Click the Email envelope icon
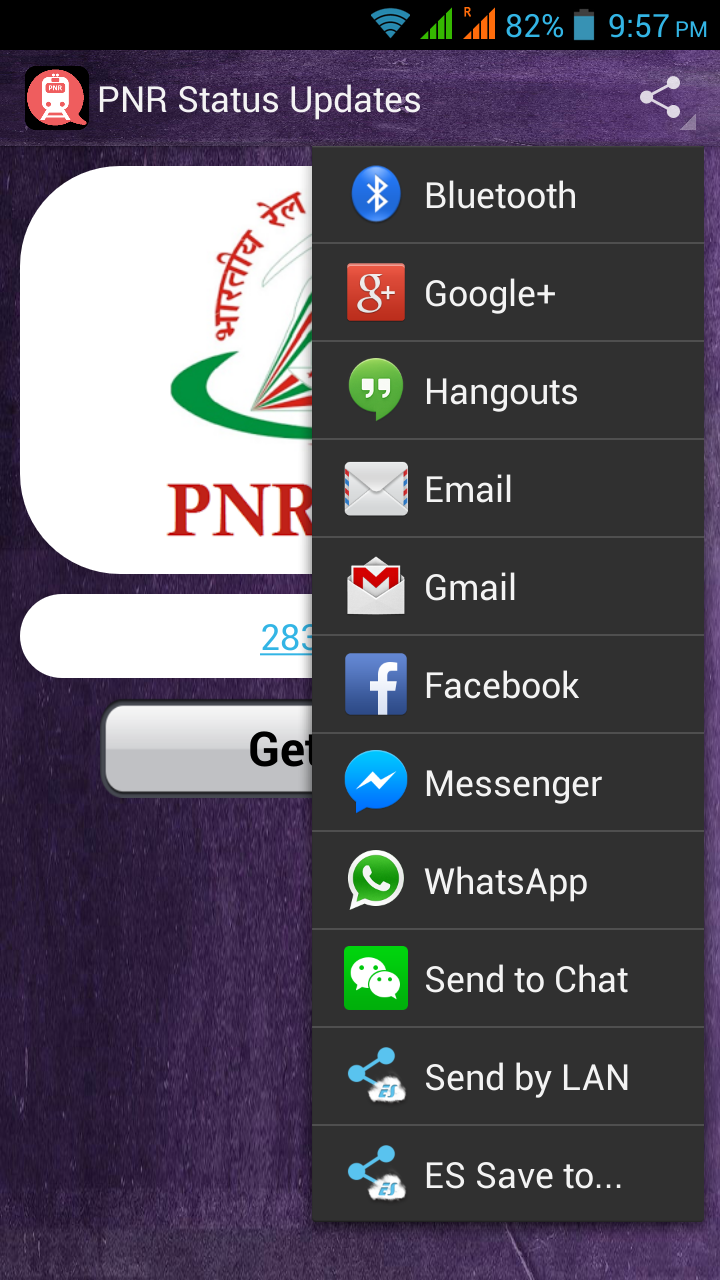This screenshot has height=1280, width=720. 375,488
